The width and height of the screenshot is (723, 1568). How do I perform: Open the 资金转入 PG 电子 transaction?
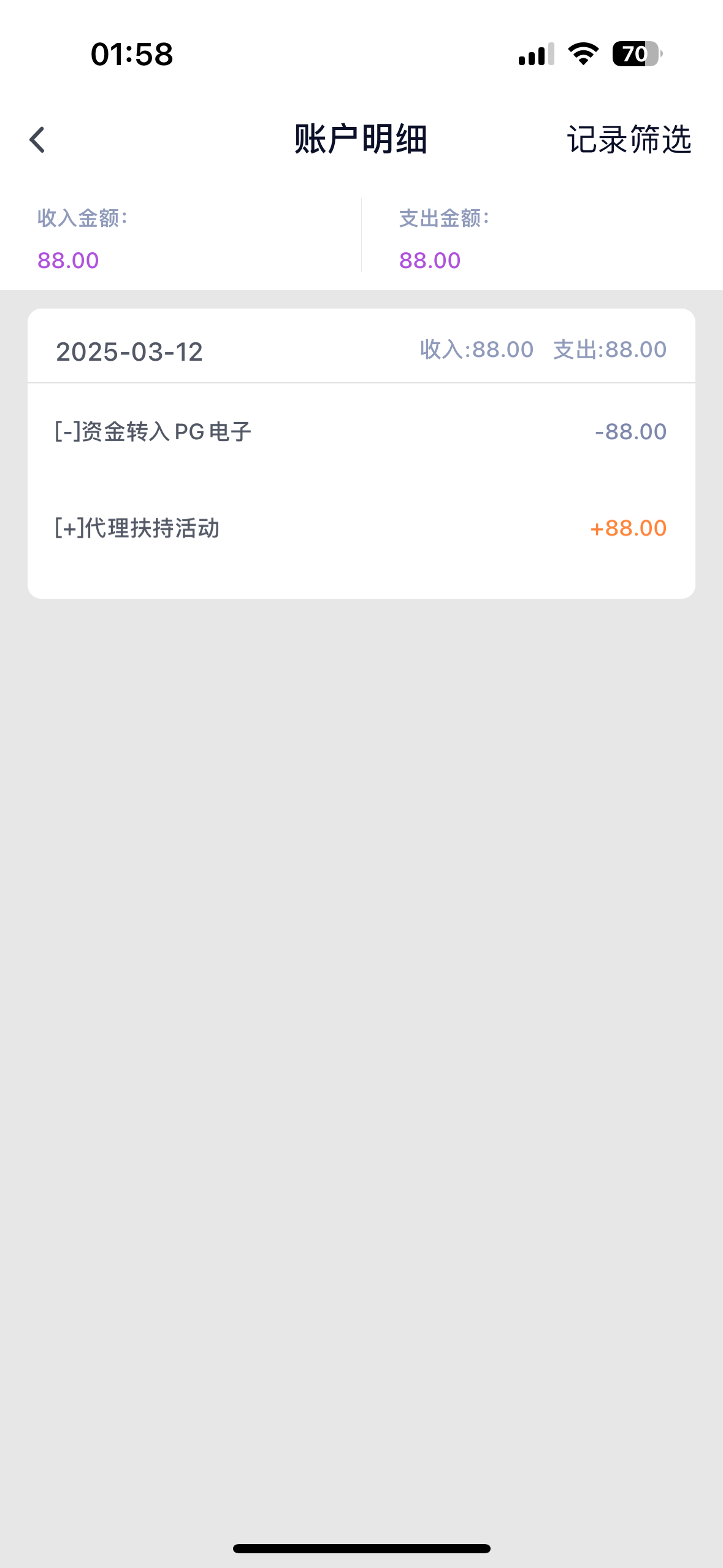(361, 432)
